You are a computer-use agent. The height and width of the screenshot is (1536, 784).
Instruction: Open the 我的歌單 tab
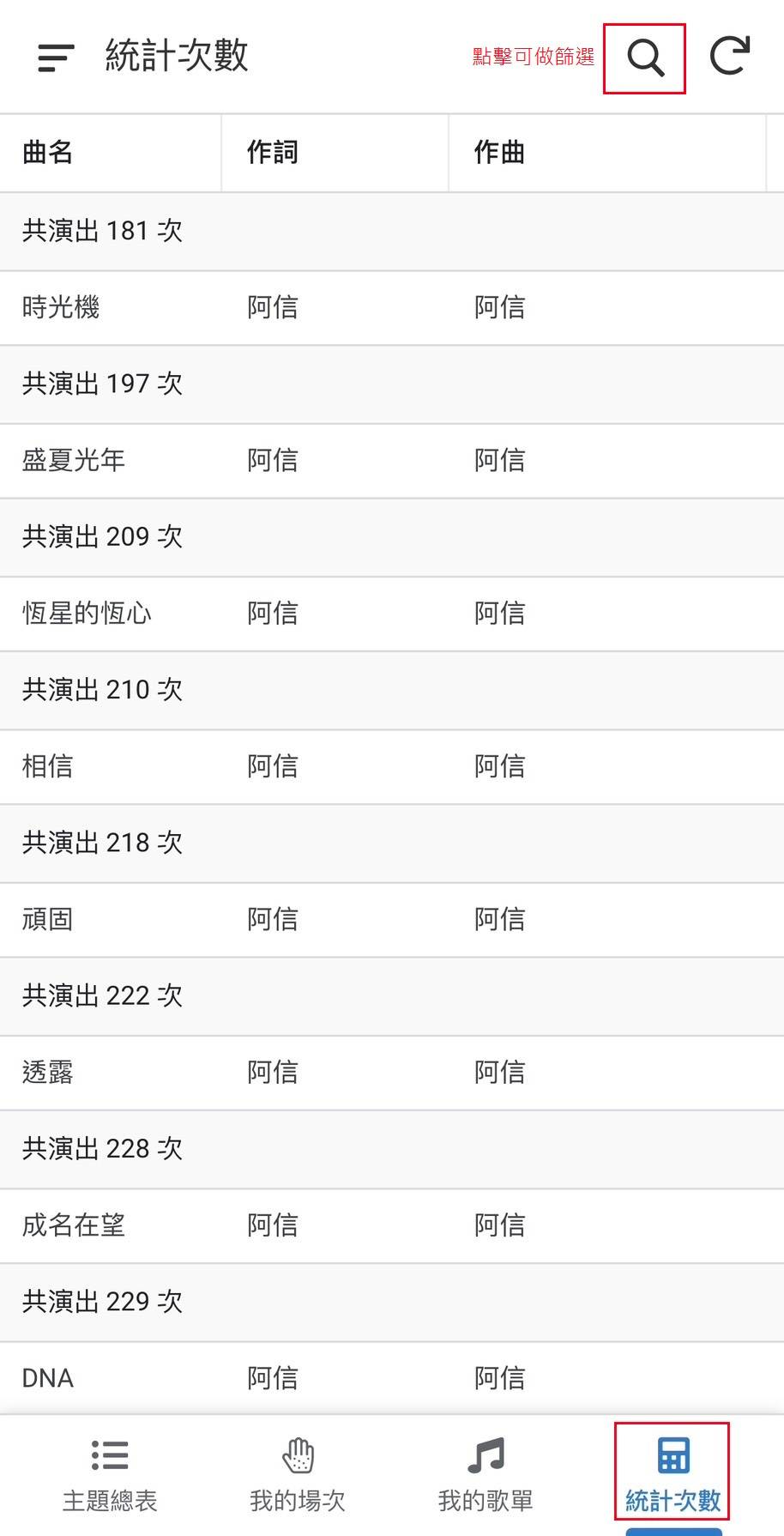(485, 1475)
